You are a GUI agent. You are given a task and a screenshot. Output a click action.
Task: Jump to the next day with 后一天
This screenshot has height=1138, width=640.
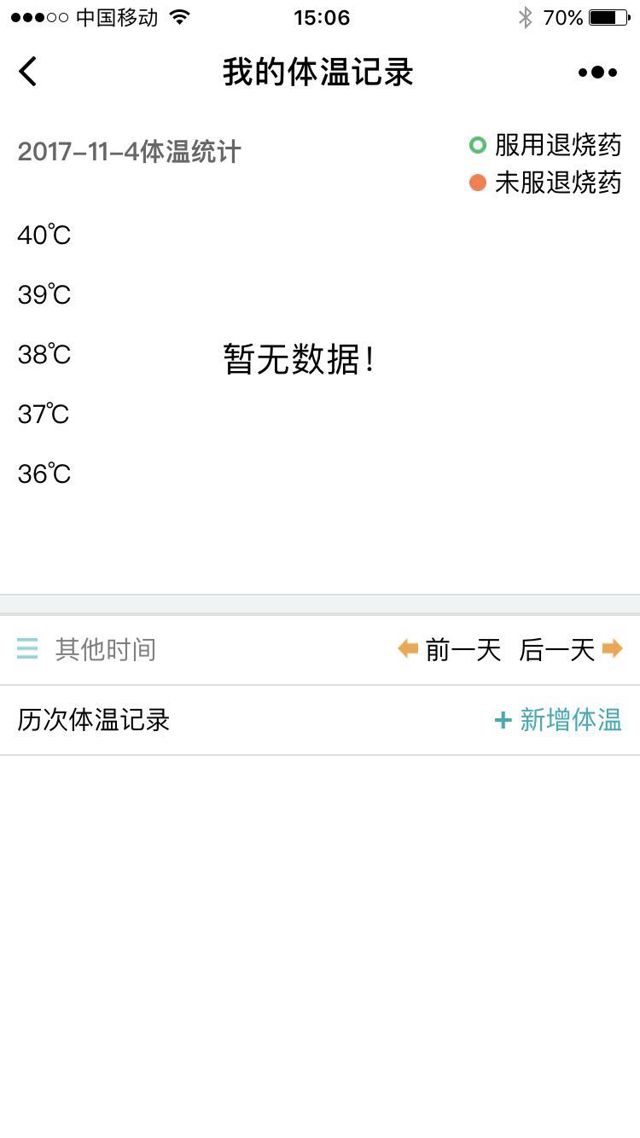coord(570,650)
